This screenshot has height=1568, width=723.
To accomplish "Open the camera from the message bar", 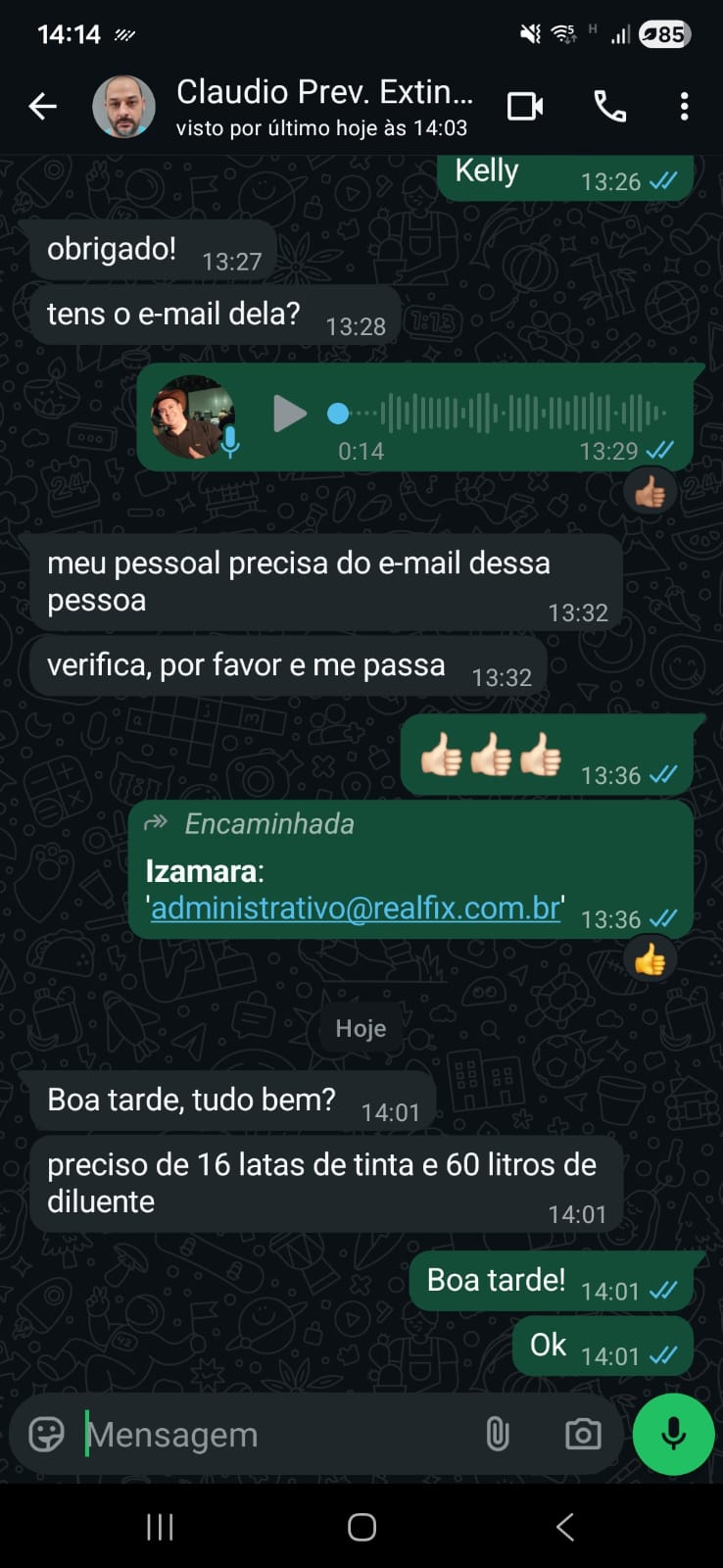I will (583, 1435).
